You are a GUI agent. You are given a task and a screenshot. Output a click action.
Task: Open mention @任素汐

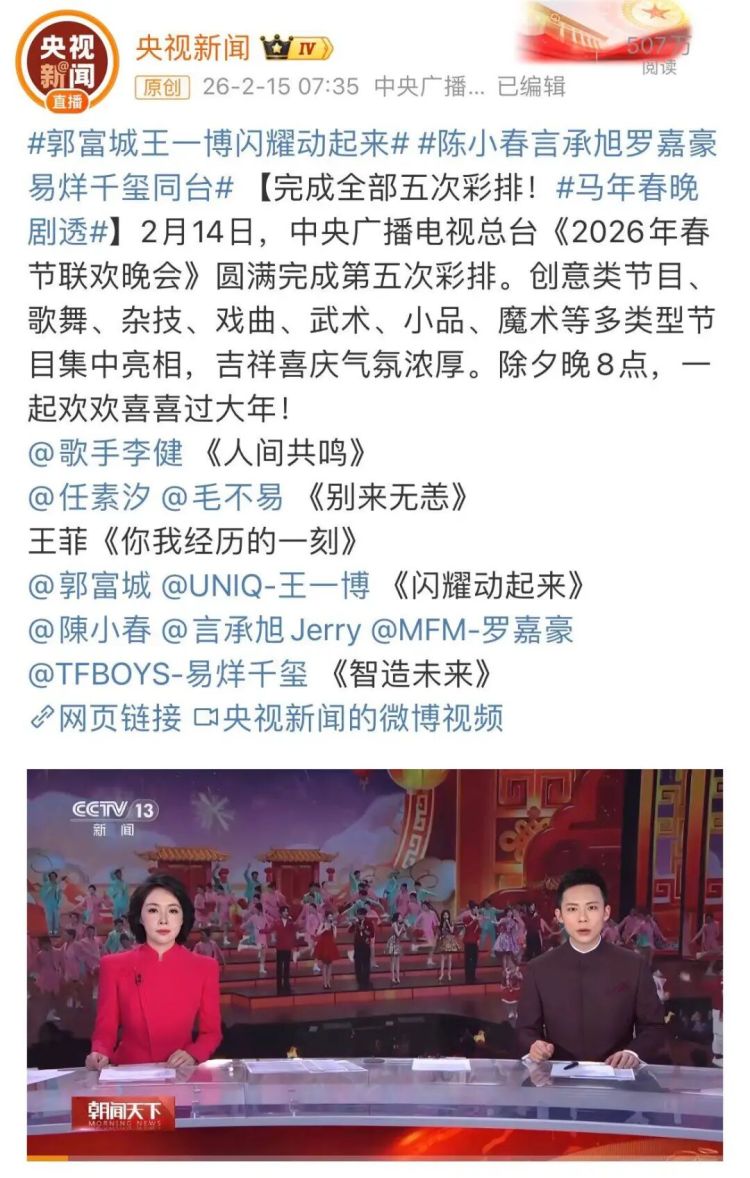(88, 497)
